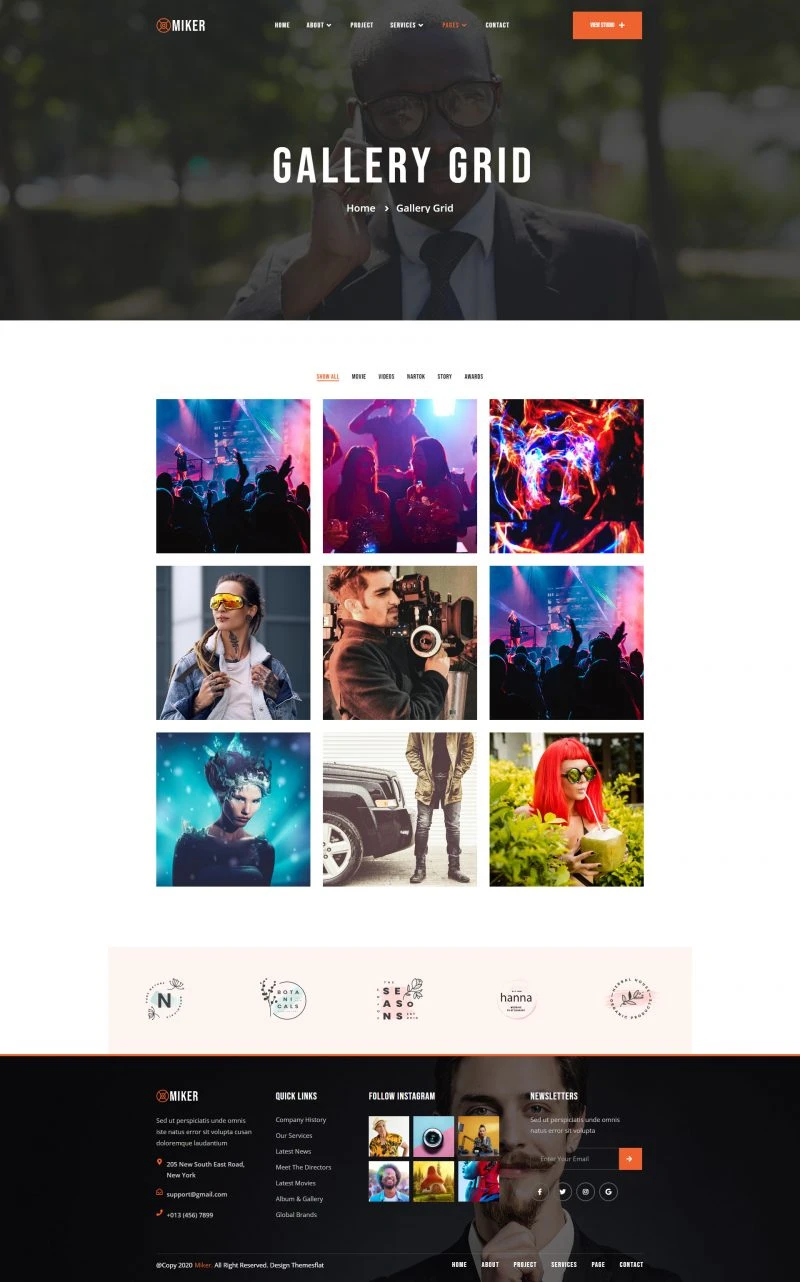Filter gallery by Movie
The height and width of the screenshot is (1282, 800).
coord(358,377)
